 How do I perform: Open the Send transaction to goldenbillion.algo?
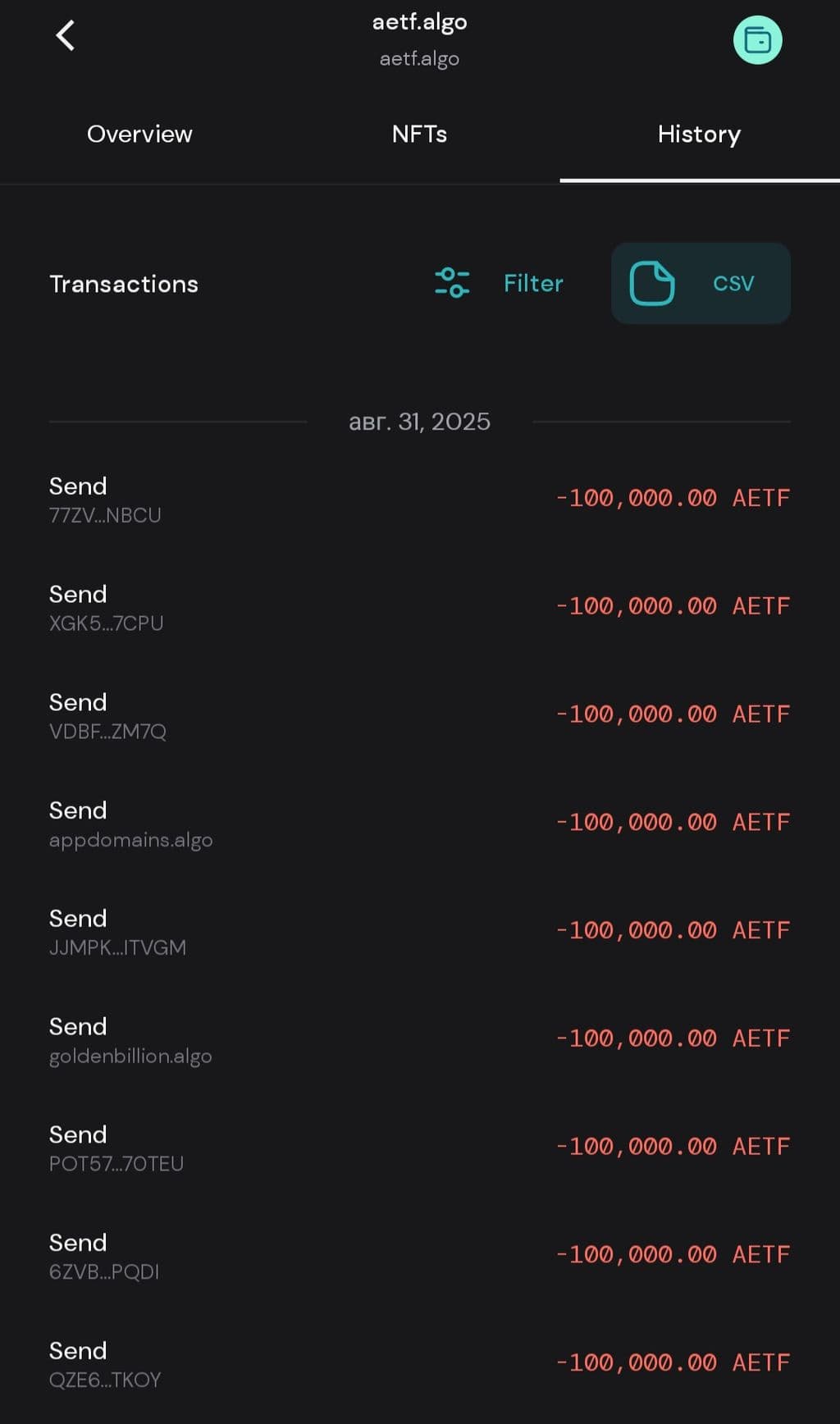(419, 1039)
